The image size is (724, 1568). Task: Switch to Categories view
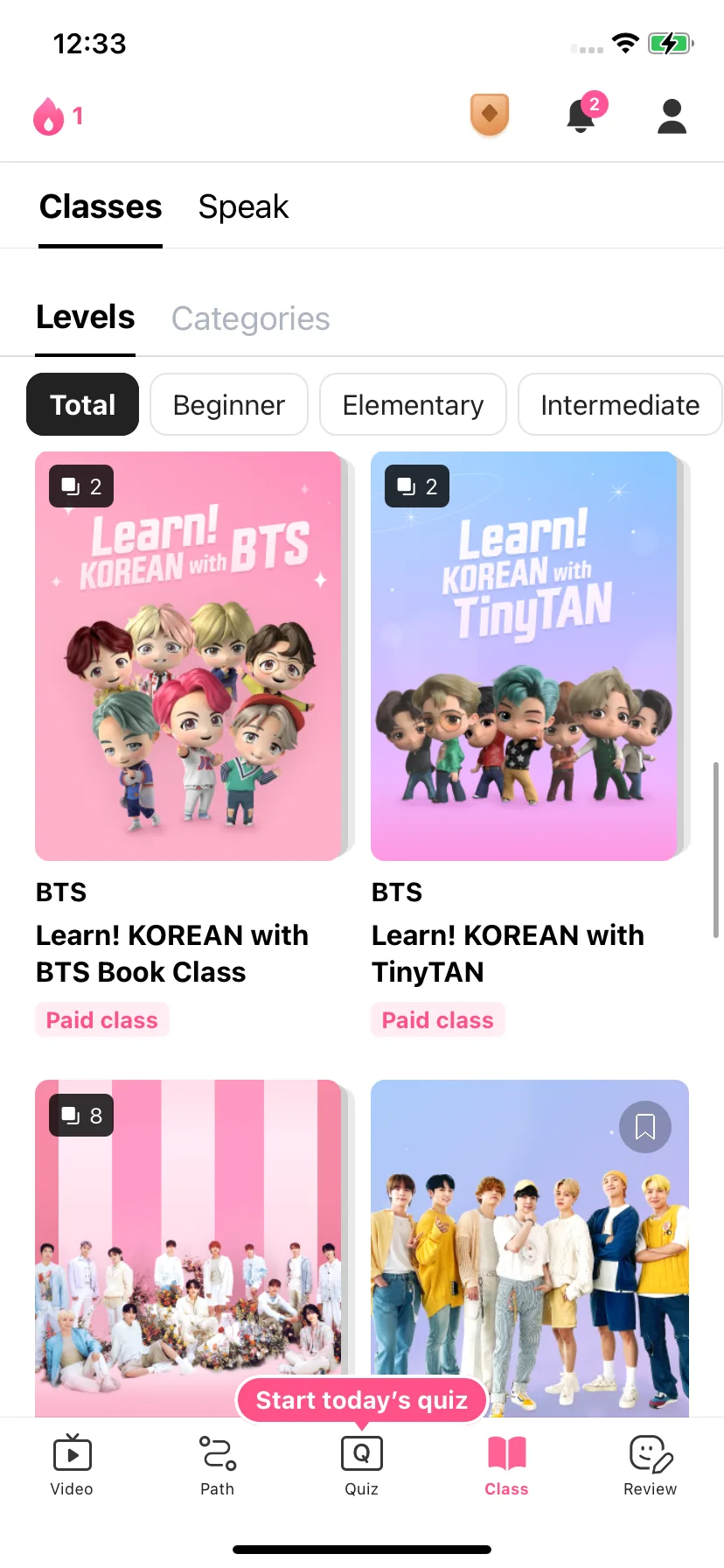[250, 318]
